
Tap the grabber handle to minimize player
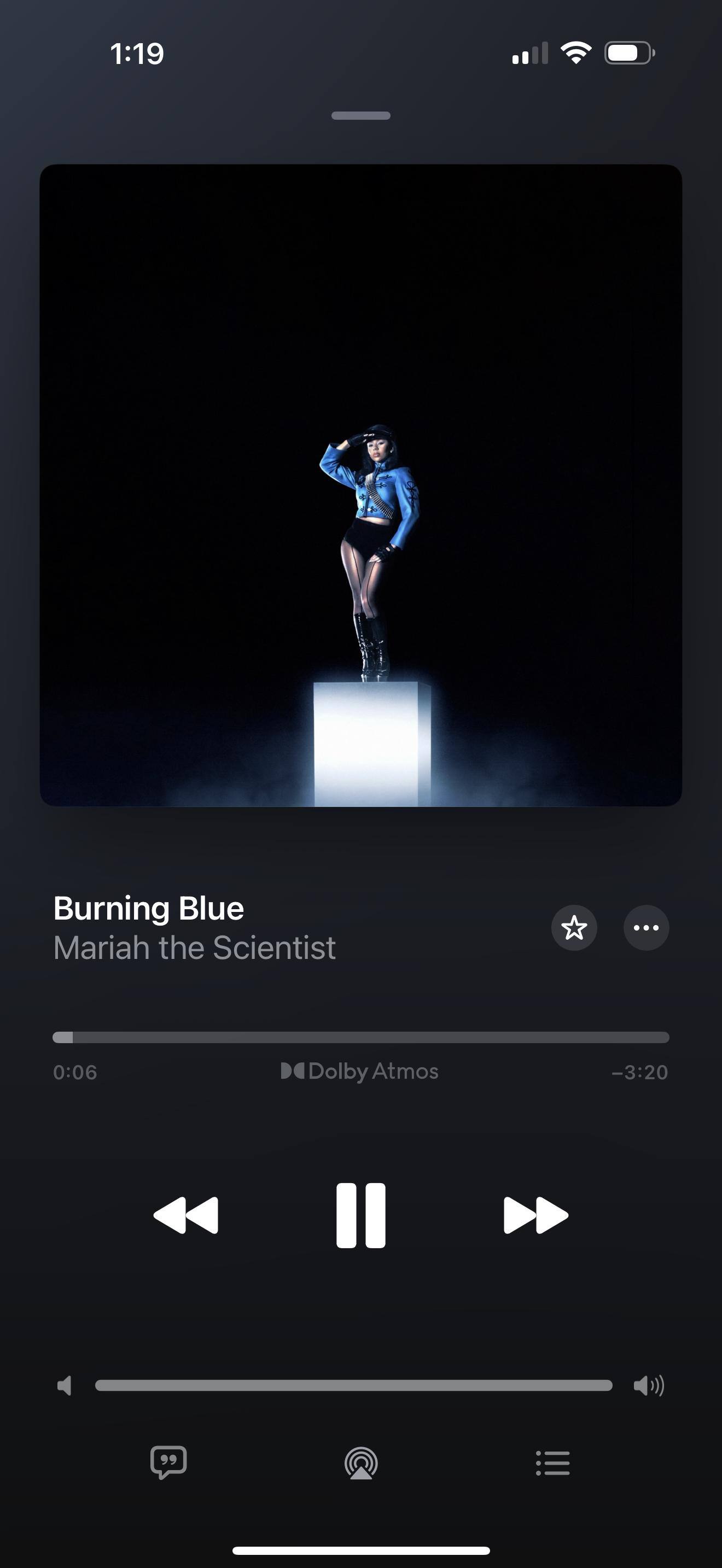pos(360,116)
